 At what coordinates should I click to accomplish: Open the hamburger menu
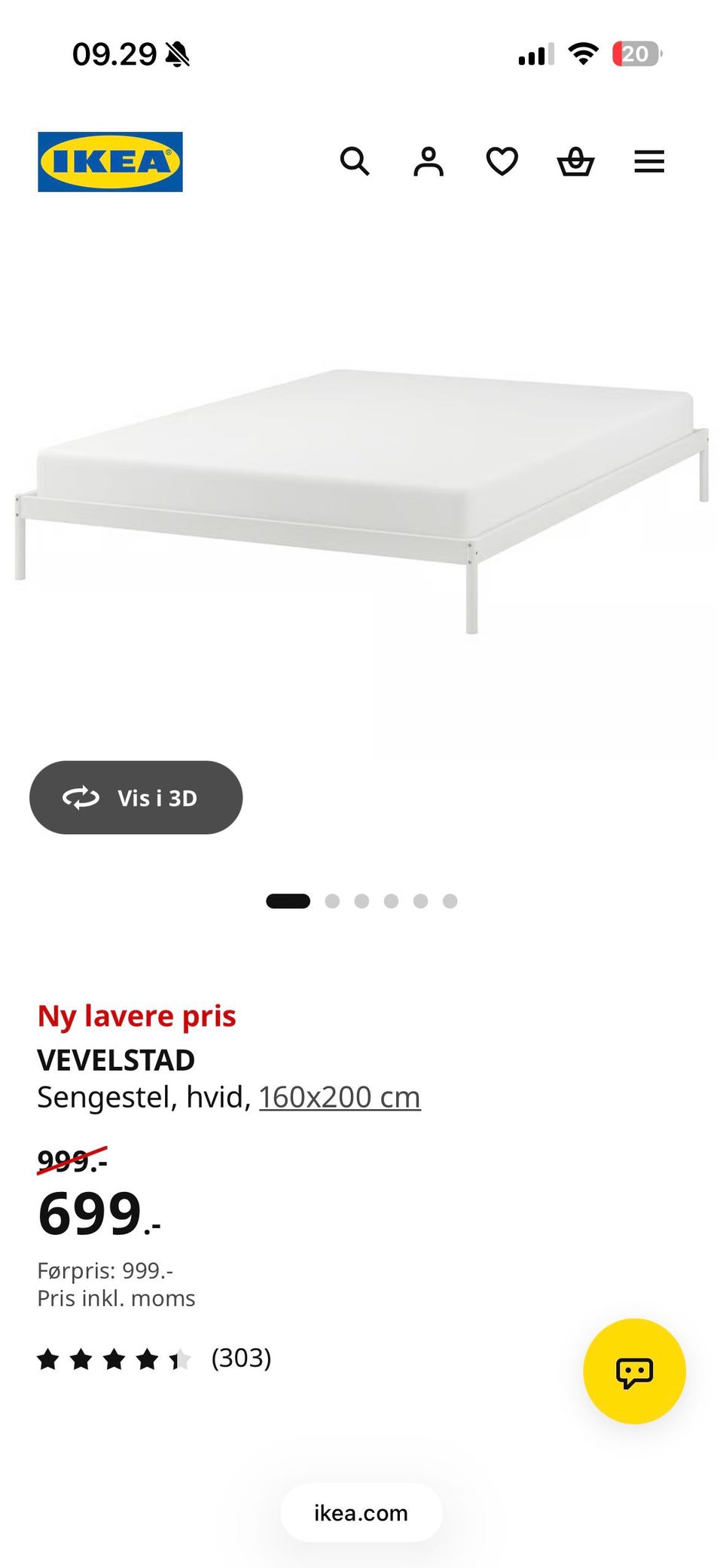coord(649,161)
